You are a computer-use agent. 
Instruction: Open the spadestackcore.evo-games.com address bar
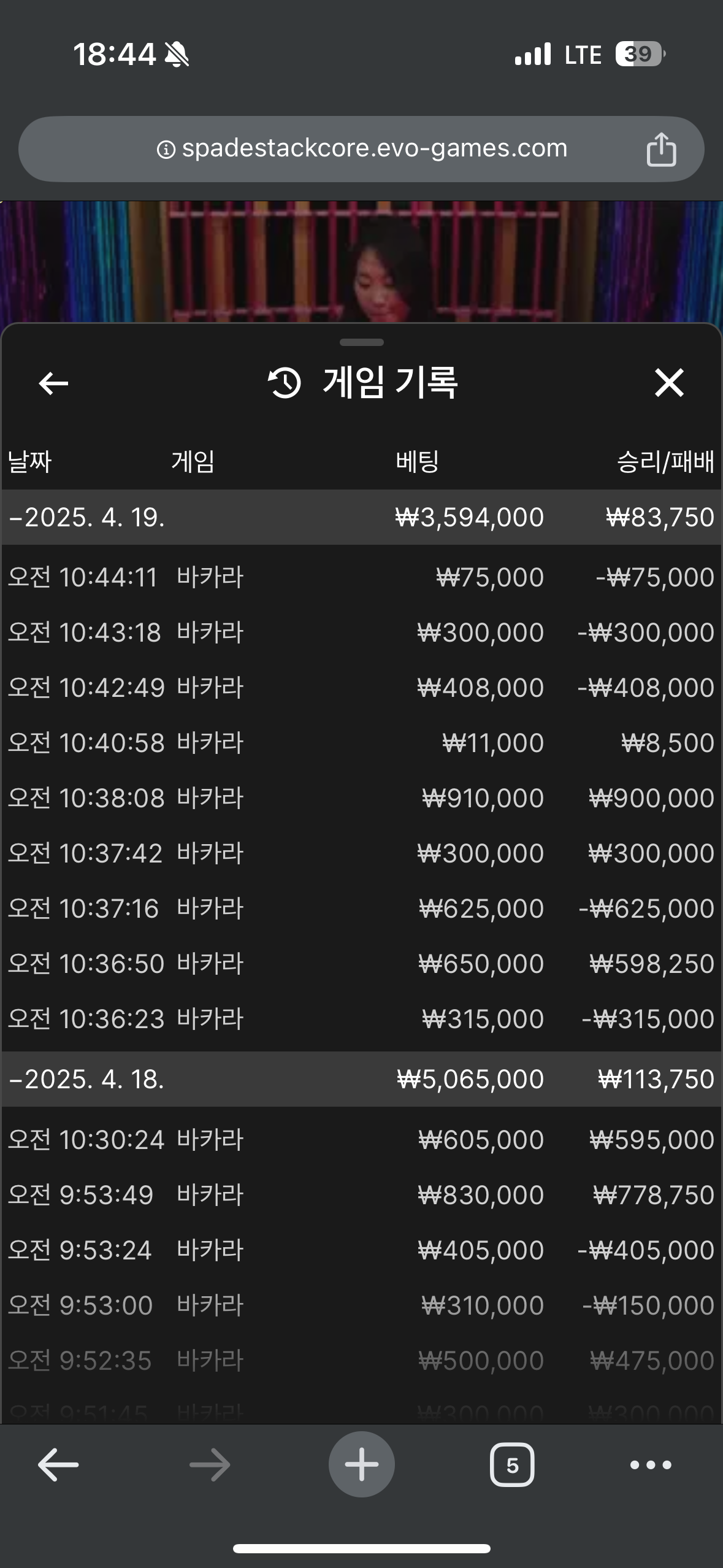361,149
